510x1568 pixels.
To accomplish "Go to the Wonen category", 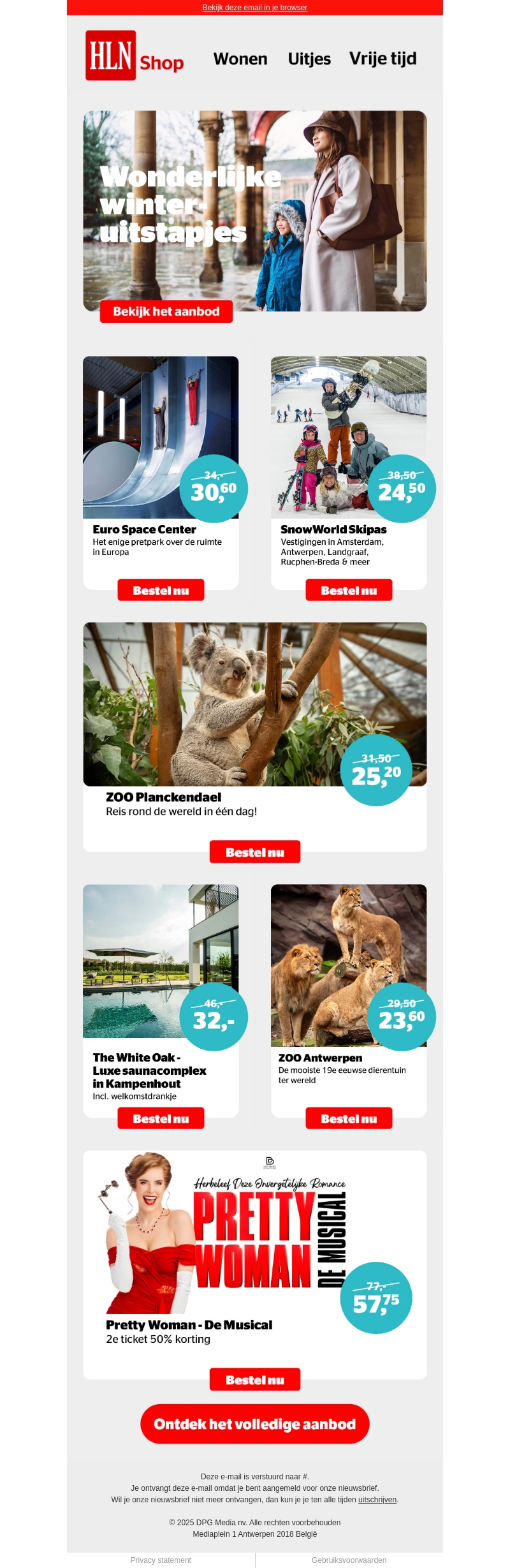I will [x=240, y=59].
